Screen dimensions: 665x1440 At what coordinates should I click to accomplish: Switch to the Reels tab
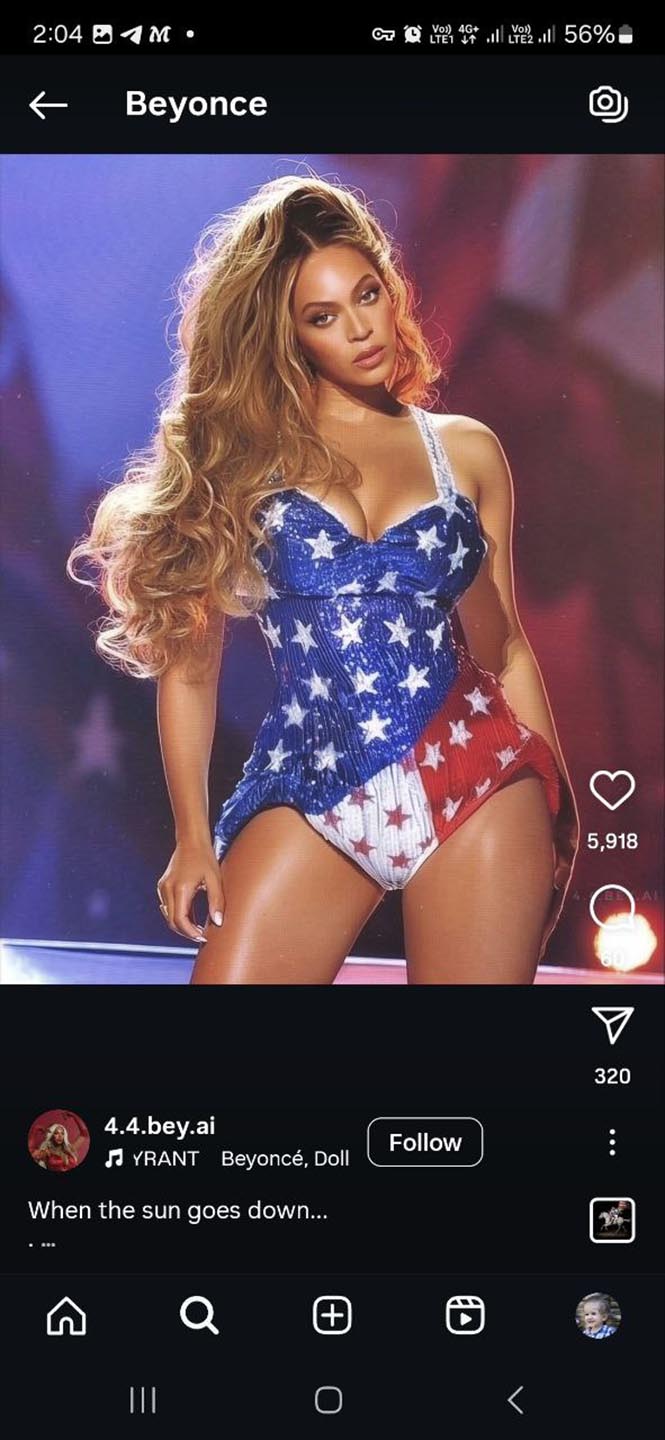[465, 1316]
